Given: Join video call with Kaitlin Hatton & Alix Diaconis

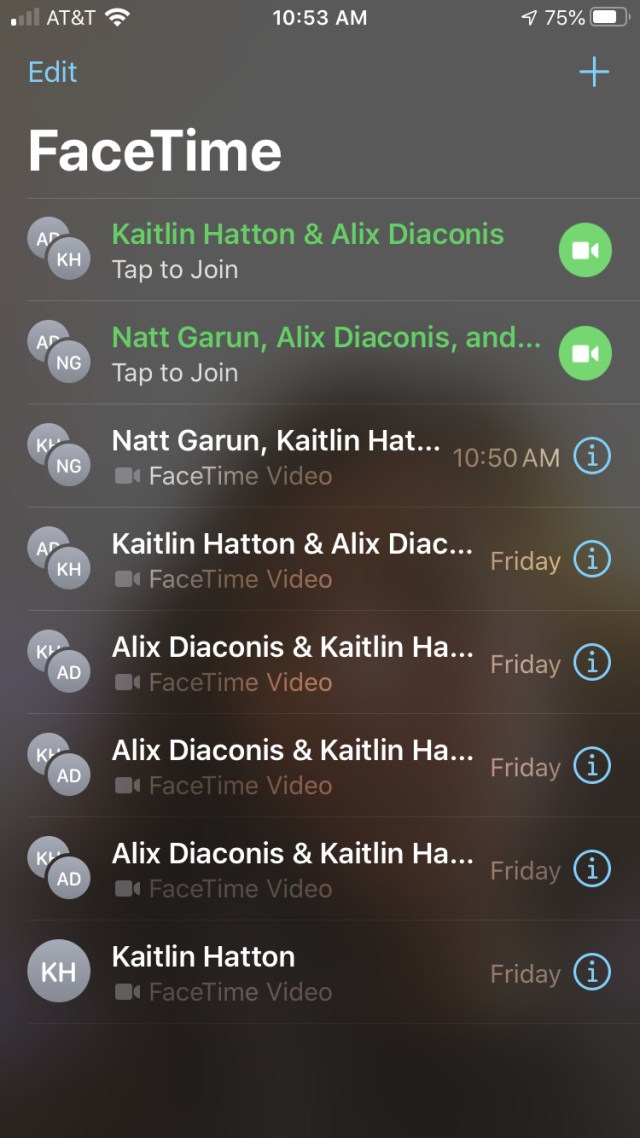Looking at the screenshot, I should tap(585, 250).
